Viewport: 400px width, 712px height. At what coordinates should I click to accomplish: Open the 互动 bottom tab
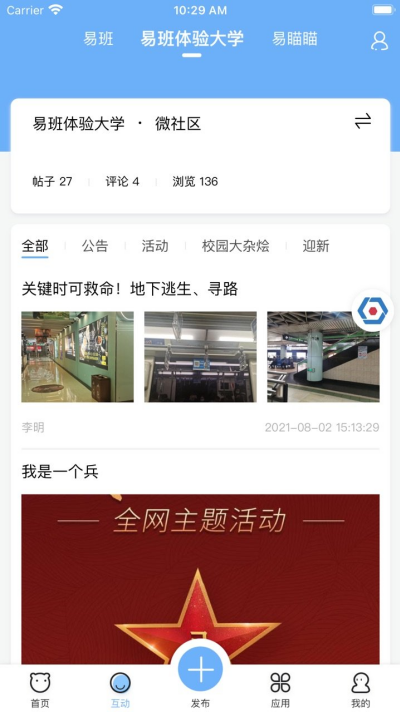pyautogui.click(x=120, y=690)
